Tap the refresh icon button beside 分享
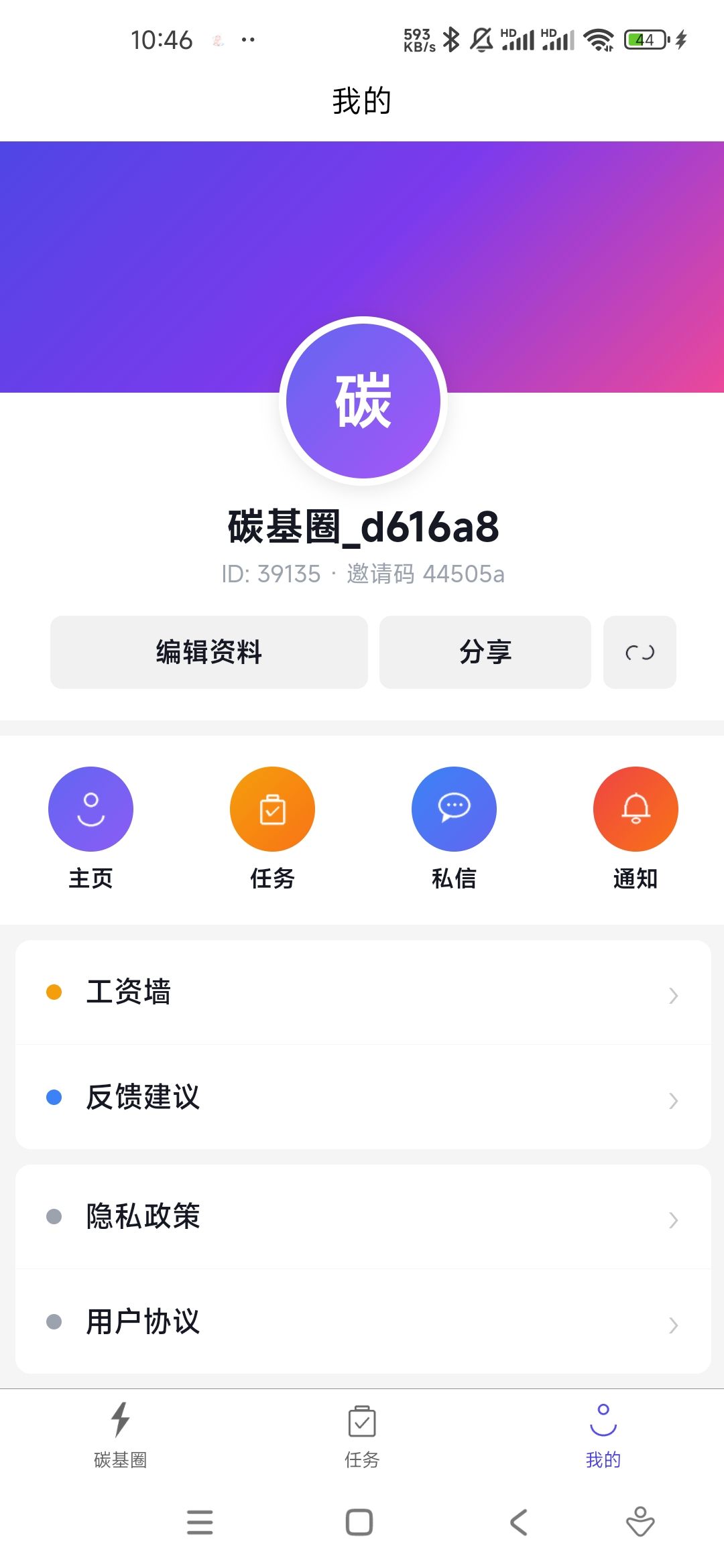724x1568 pixels. [640, 652]
